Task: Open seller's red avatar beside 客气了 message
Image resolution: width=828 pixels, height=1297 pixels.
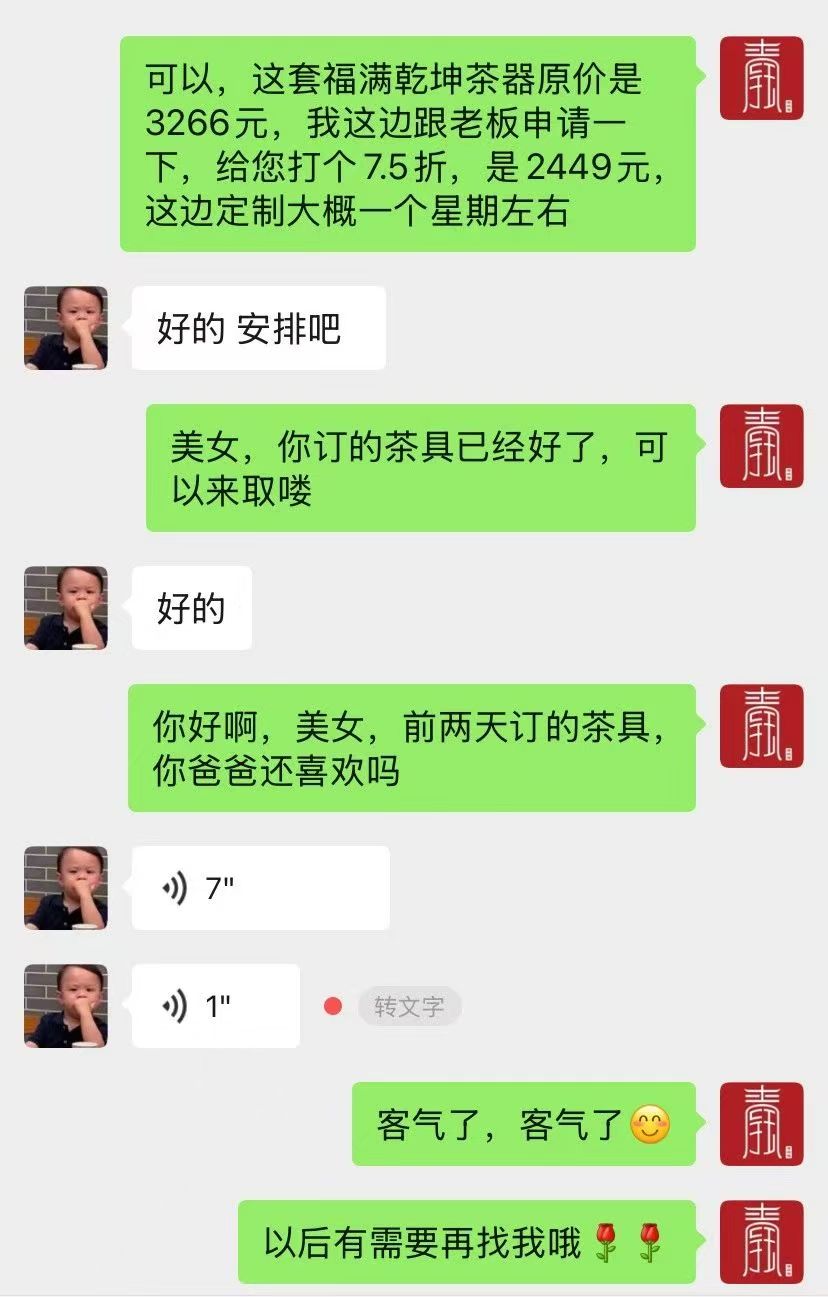Action: 761,1124
